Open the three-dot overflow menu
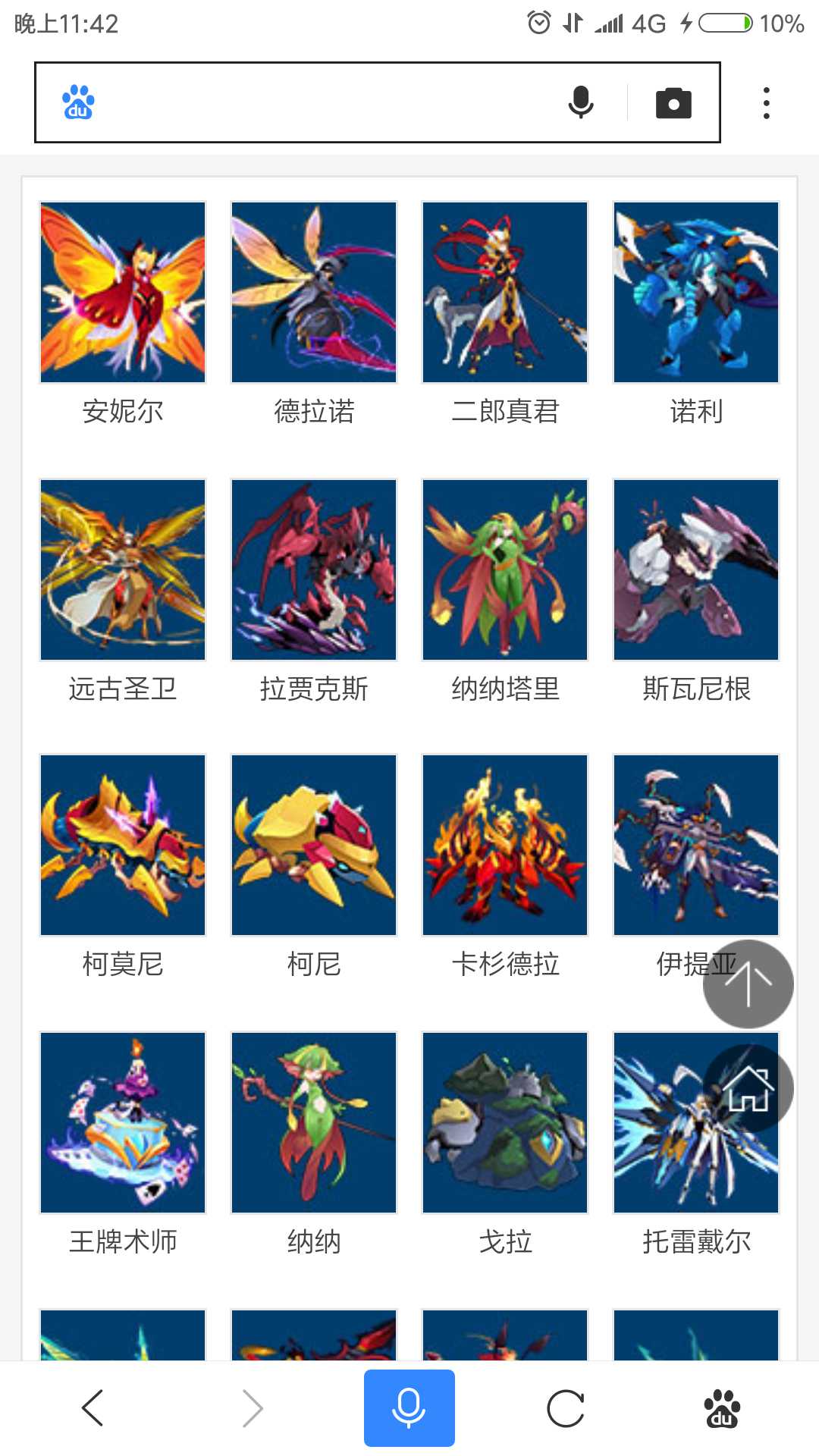The height and width of the screenshot is (1456, 819). pyautogui.click(x=767, y=103)
